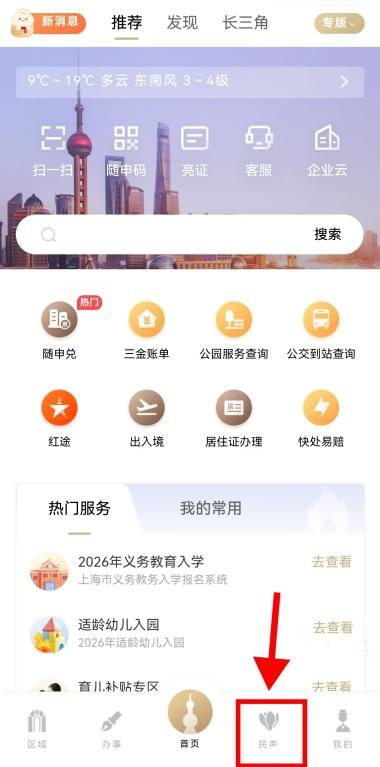Launch 扫一扫 scanner
380x767 pixels.
click(x=52, y=151)
